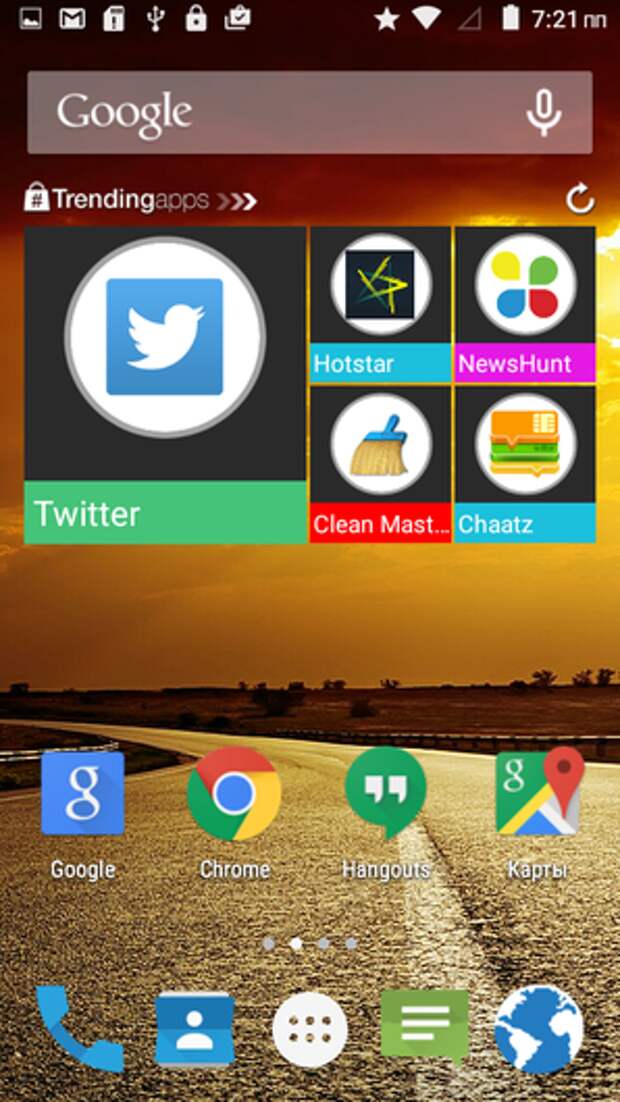The image size is (620, 1102).
Task: Start voice search with the microphone
Action: pyautogui.click(x=543, y=113)
